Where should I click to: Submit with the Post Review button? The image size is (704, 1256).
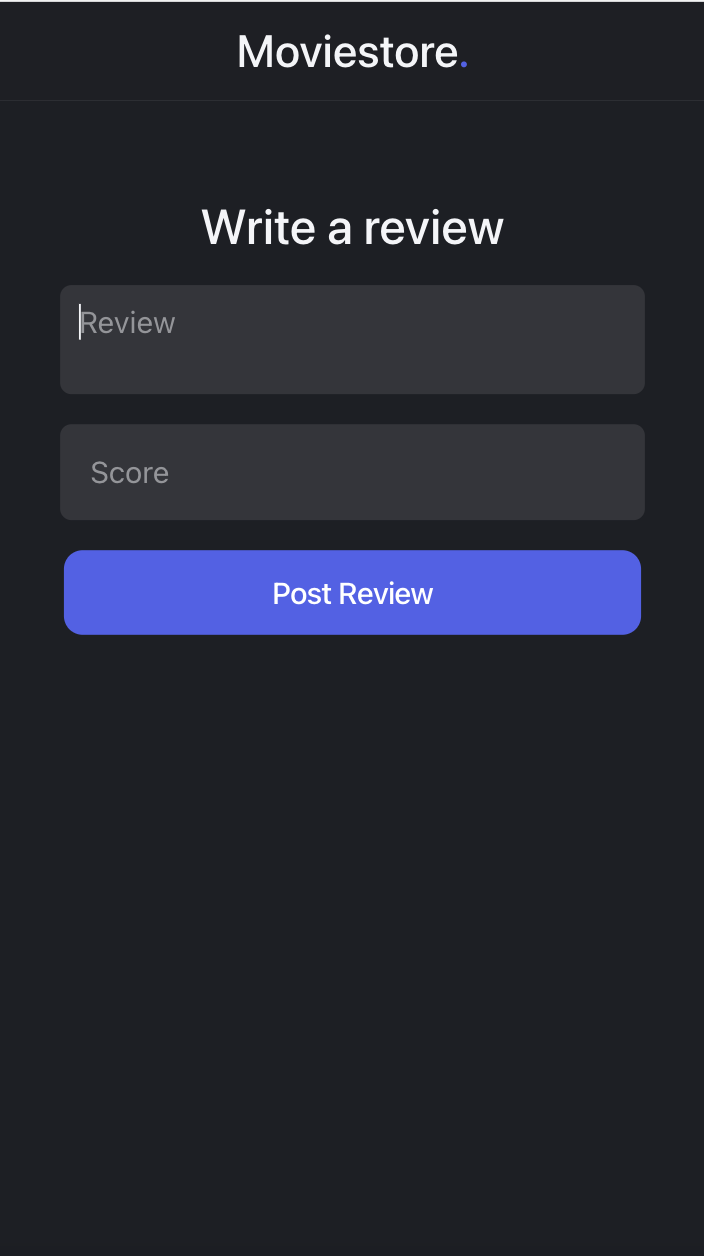coord(352,593)
